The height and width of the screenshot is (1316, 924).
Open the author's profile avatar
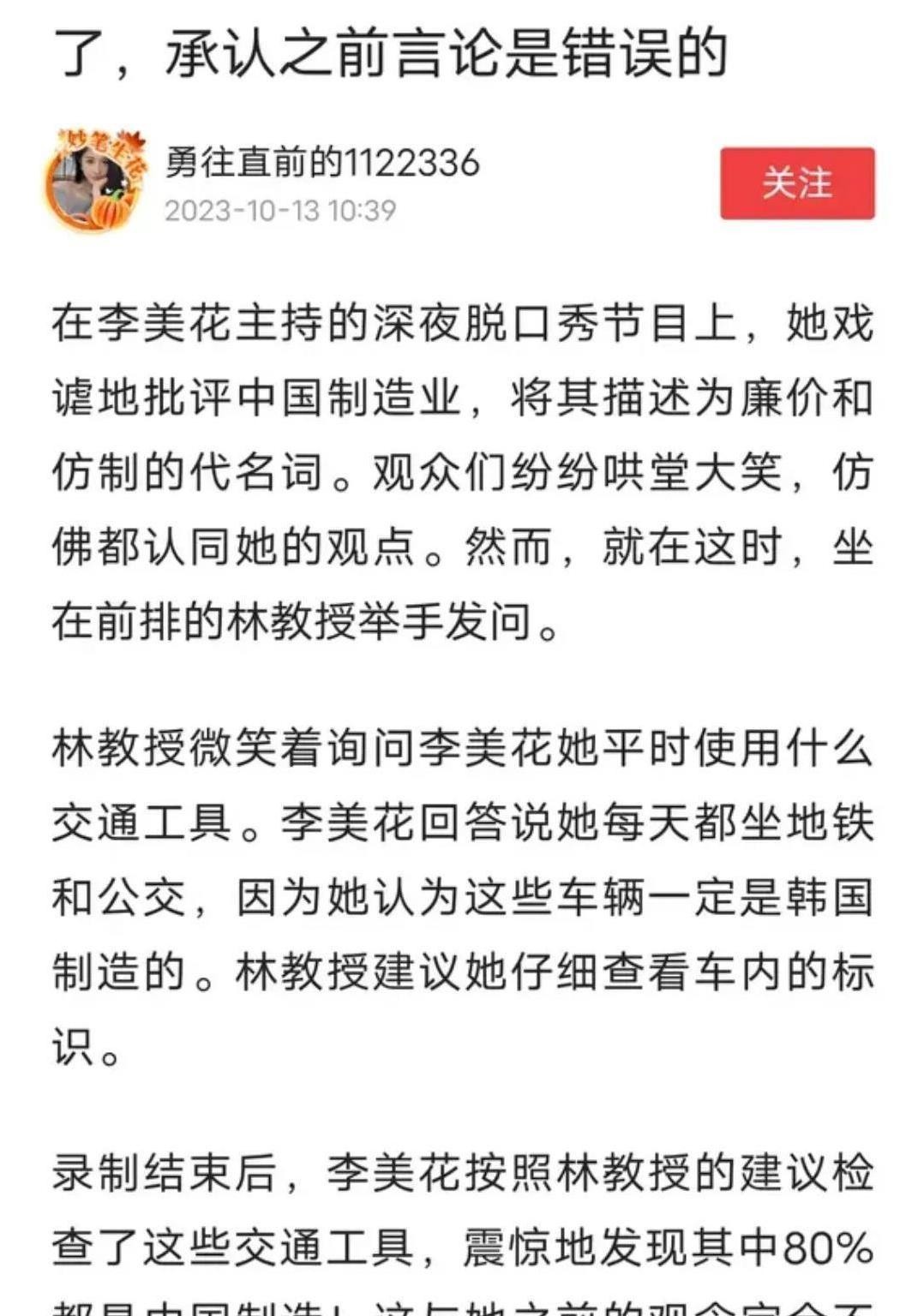point(95,179)
